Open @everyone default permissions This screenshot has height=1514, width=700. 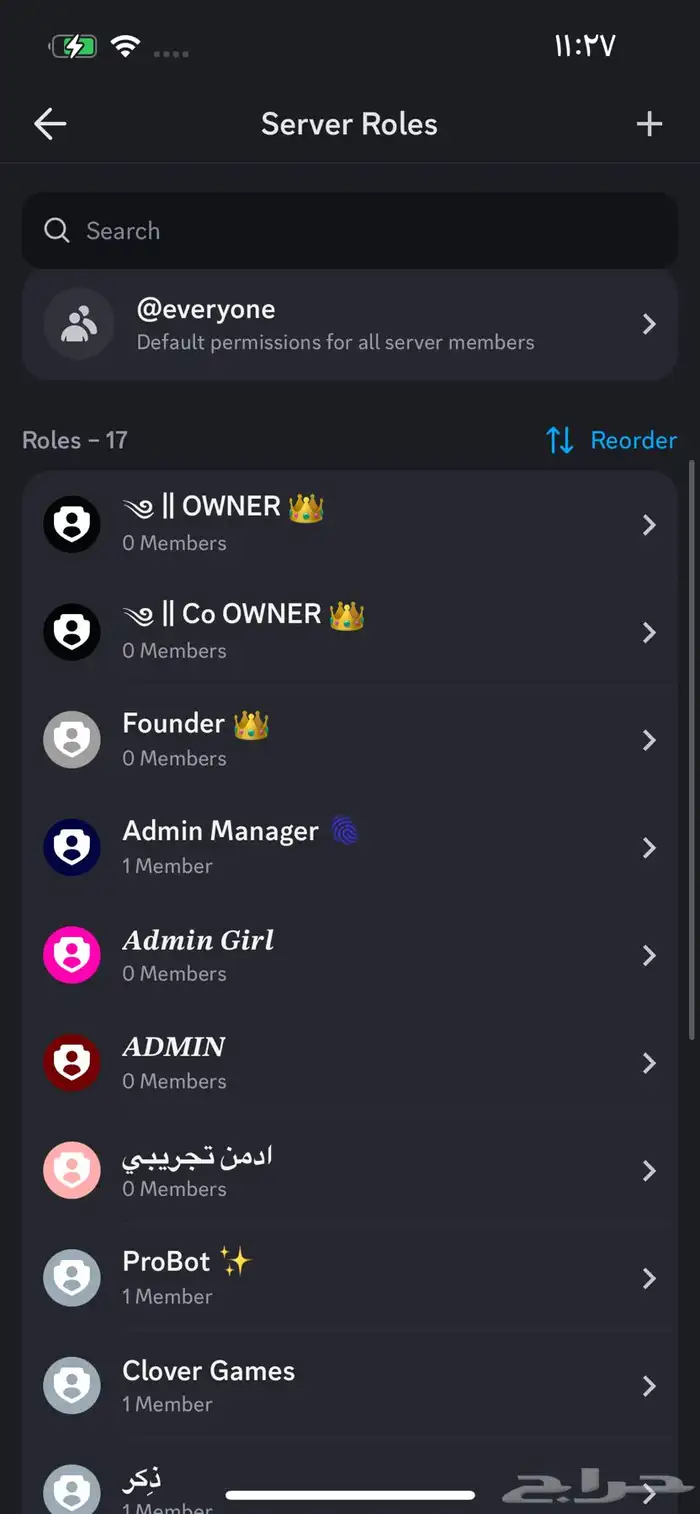pos(350,324)
